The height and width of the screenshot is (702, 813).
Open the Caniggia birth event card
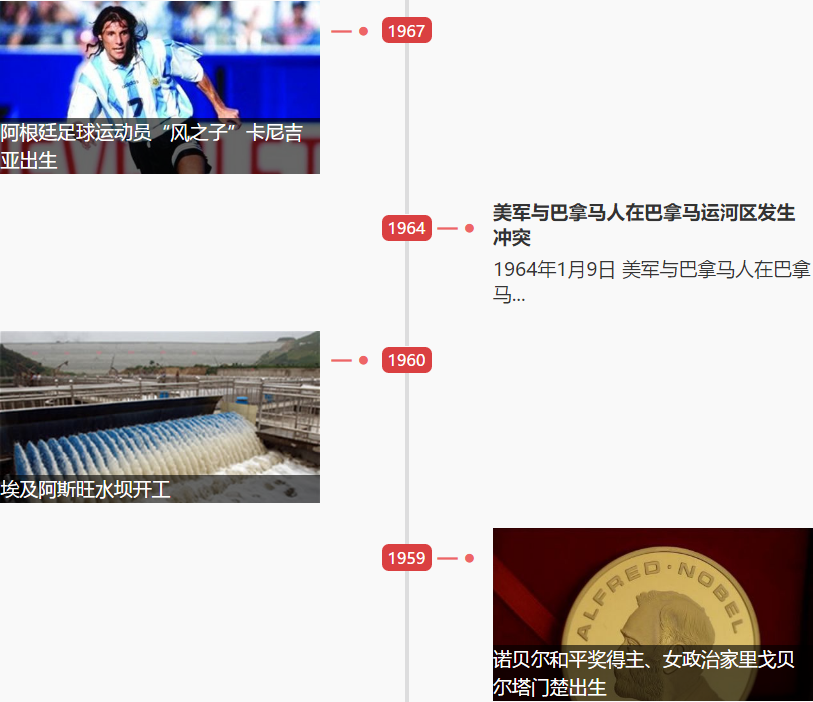160,88
